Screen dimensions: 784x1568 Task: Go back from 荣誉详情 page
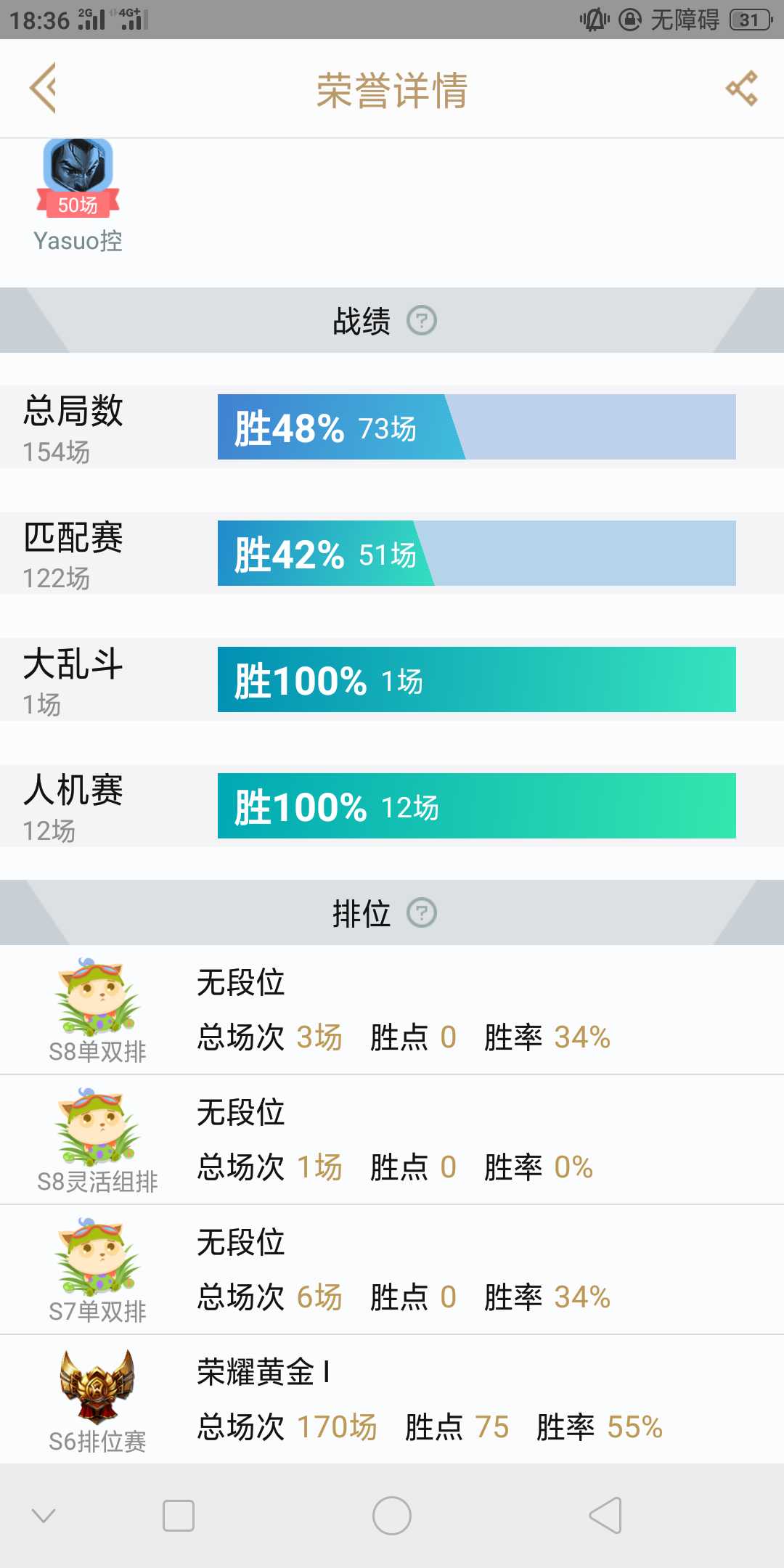point(44,89)
